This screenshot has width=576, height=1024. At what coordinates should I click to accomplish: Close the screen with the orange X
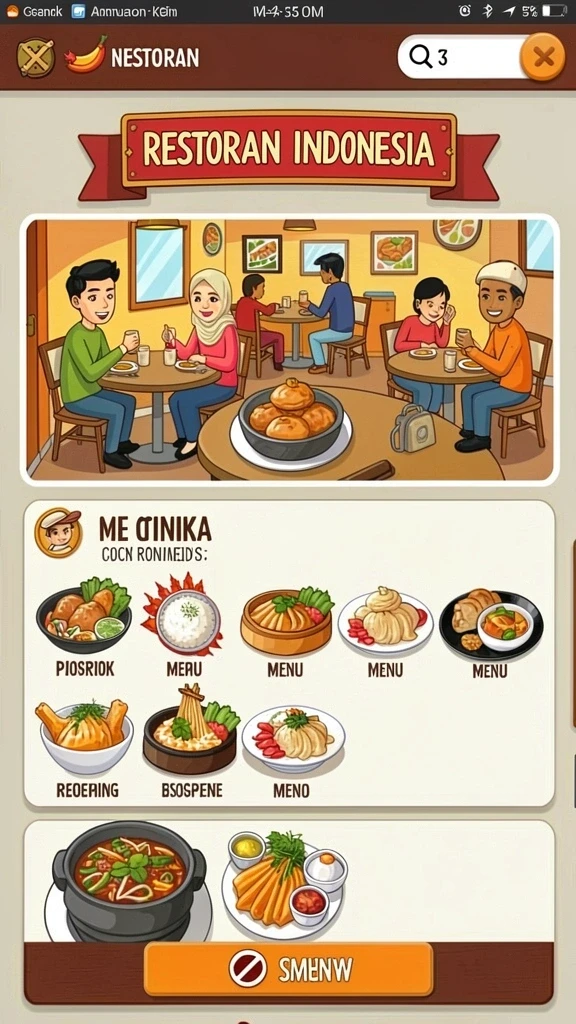pyautogui.click(x=543, y=57)
